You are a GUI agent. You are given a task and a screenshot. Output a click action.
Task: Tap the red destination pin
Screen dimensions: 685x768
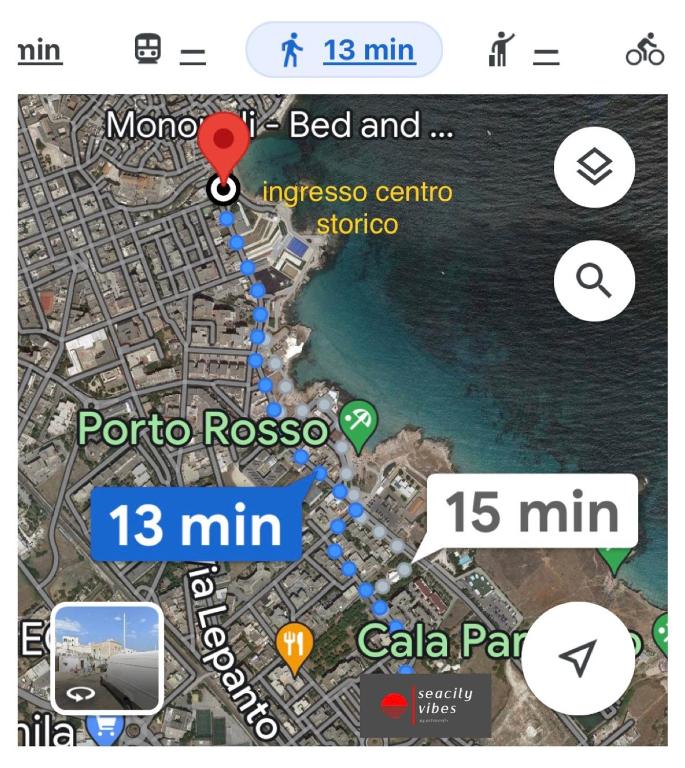[223, 145]
